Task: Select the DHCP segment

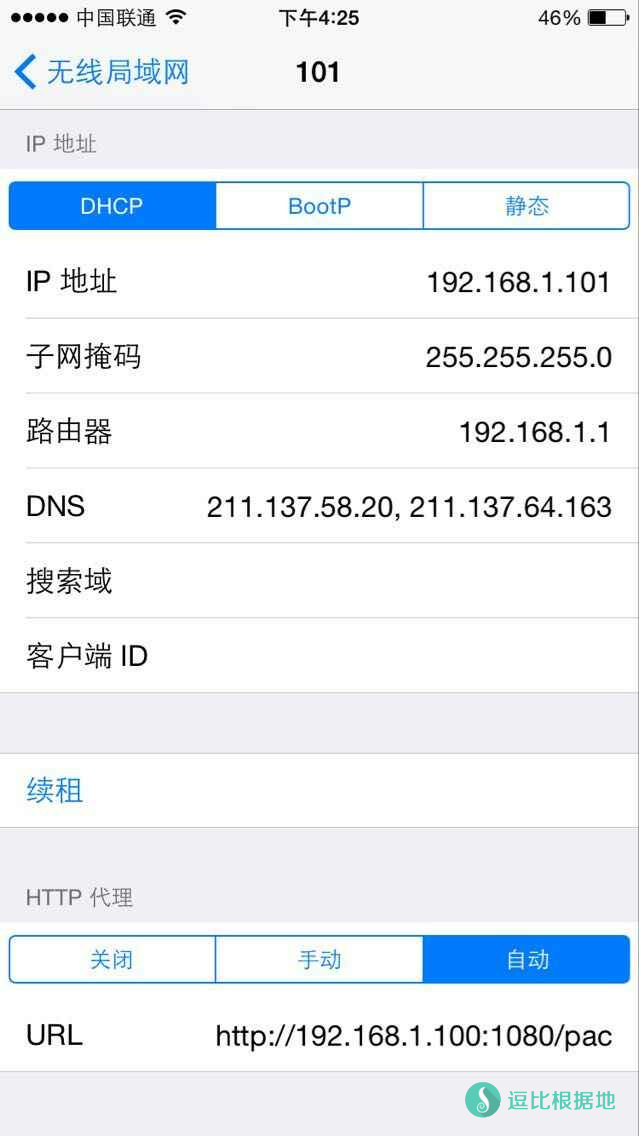Action: point(112,206)
